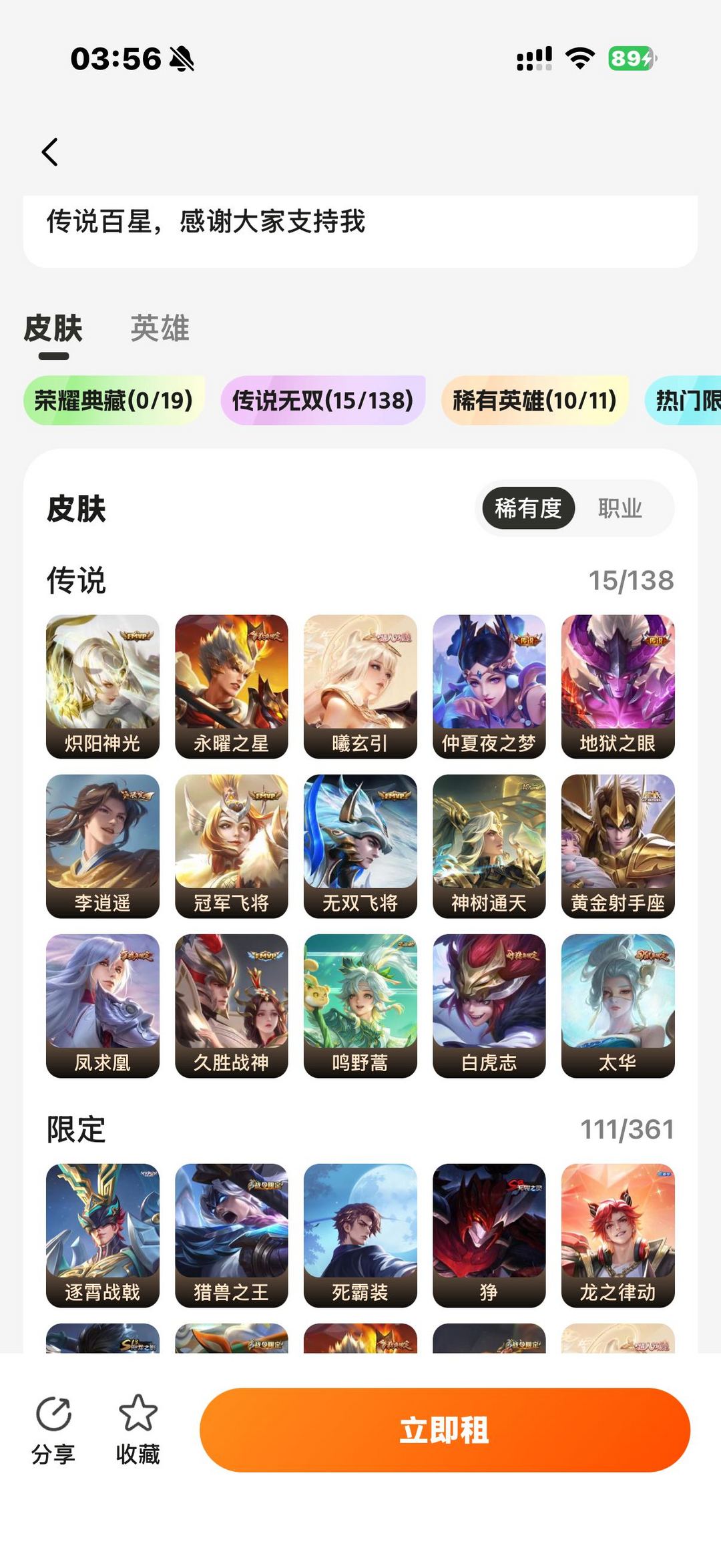Open the 黄金射手座 skin tile
721x1568 pixels.
click(x=618, y=846)
